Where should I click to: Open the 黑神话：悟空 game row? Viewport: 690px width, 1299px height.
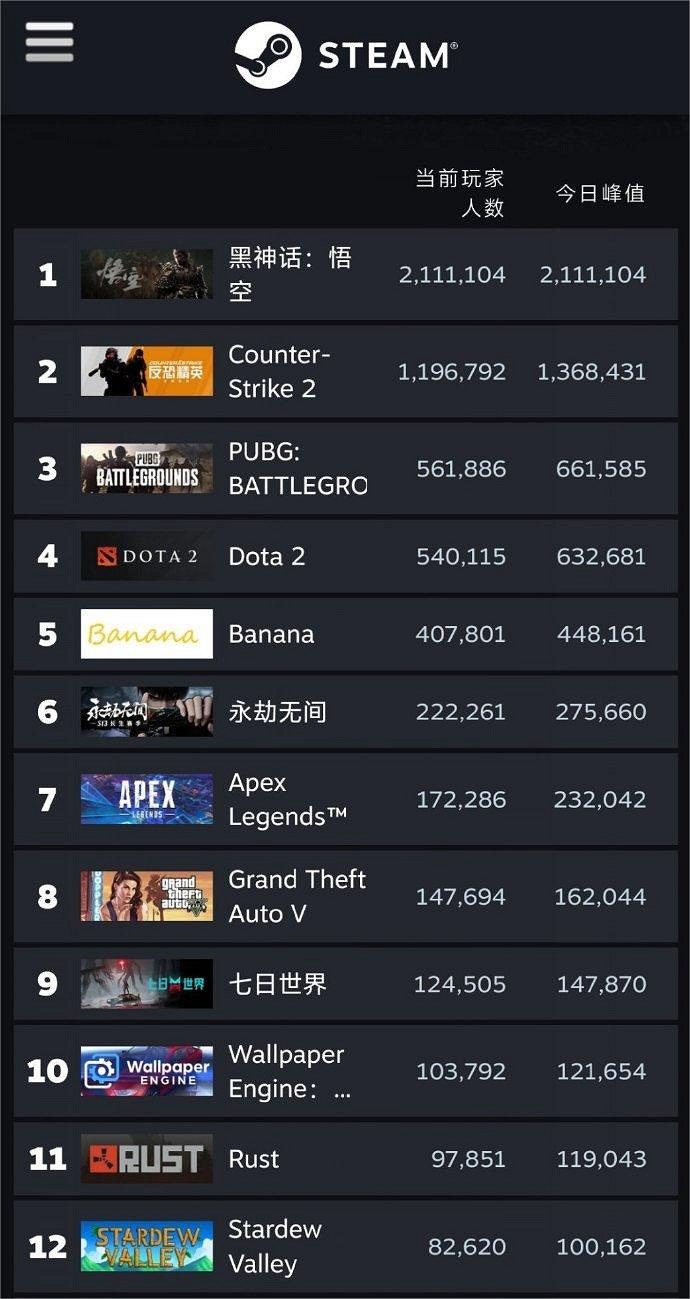click(290, 274)
